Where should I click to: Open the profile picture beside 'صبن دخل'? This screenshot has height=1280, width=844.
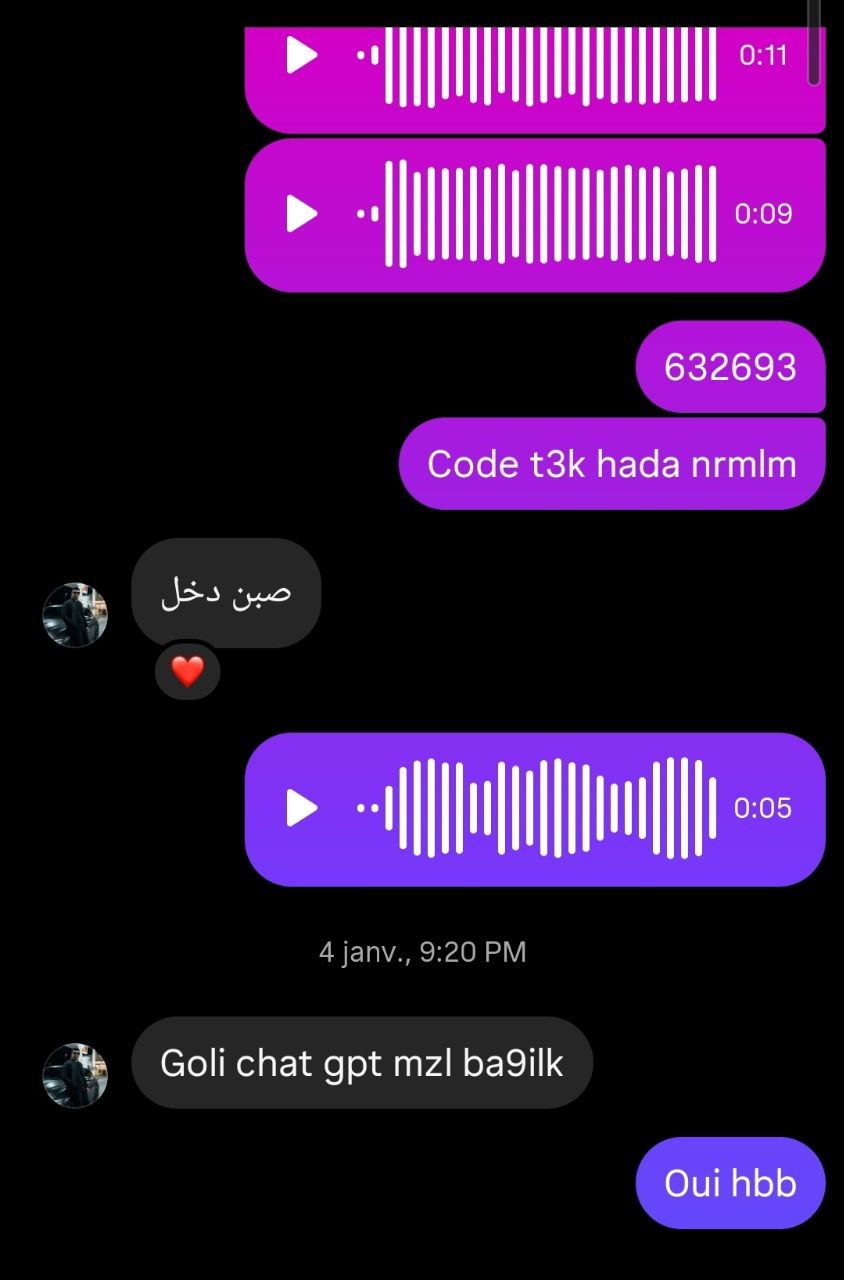click(75, 614)
